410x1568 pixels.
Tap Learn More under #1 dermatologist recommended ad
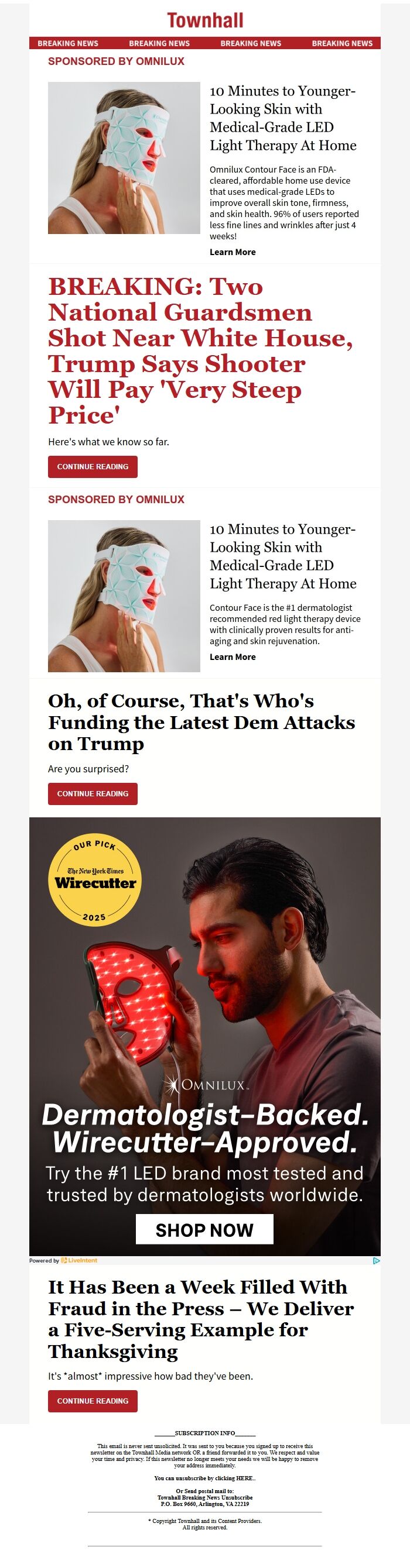pyautogui.click(x=232, y=657)
